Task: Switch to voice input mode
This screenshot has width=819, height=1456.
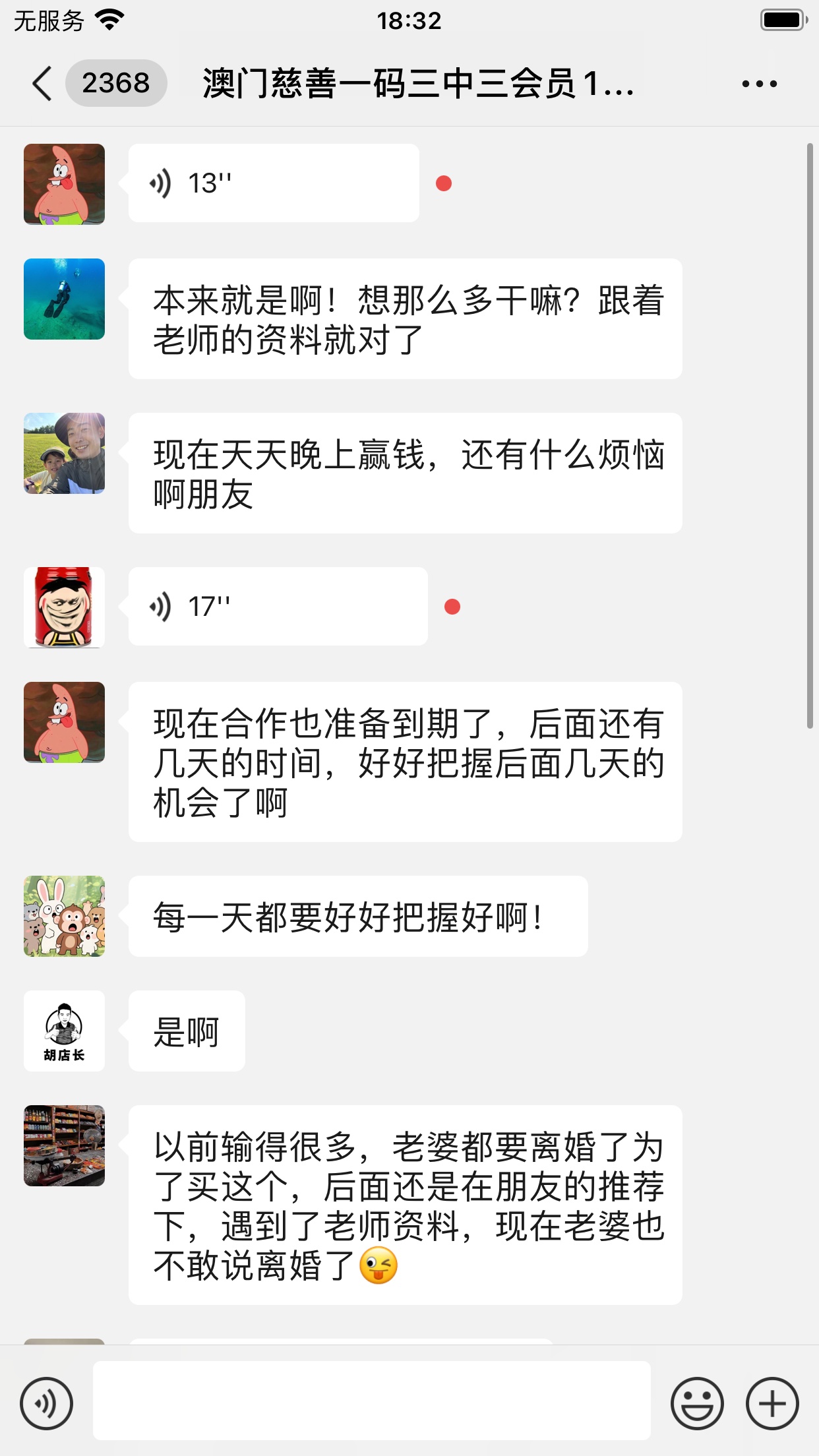Action: point(46,1403)
